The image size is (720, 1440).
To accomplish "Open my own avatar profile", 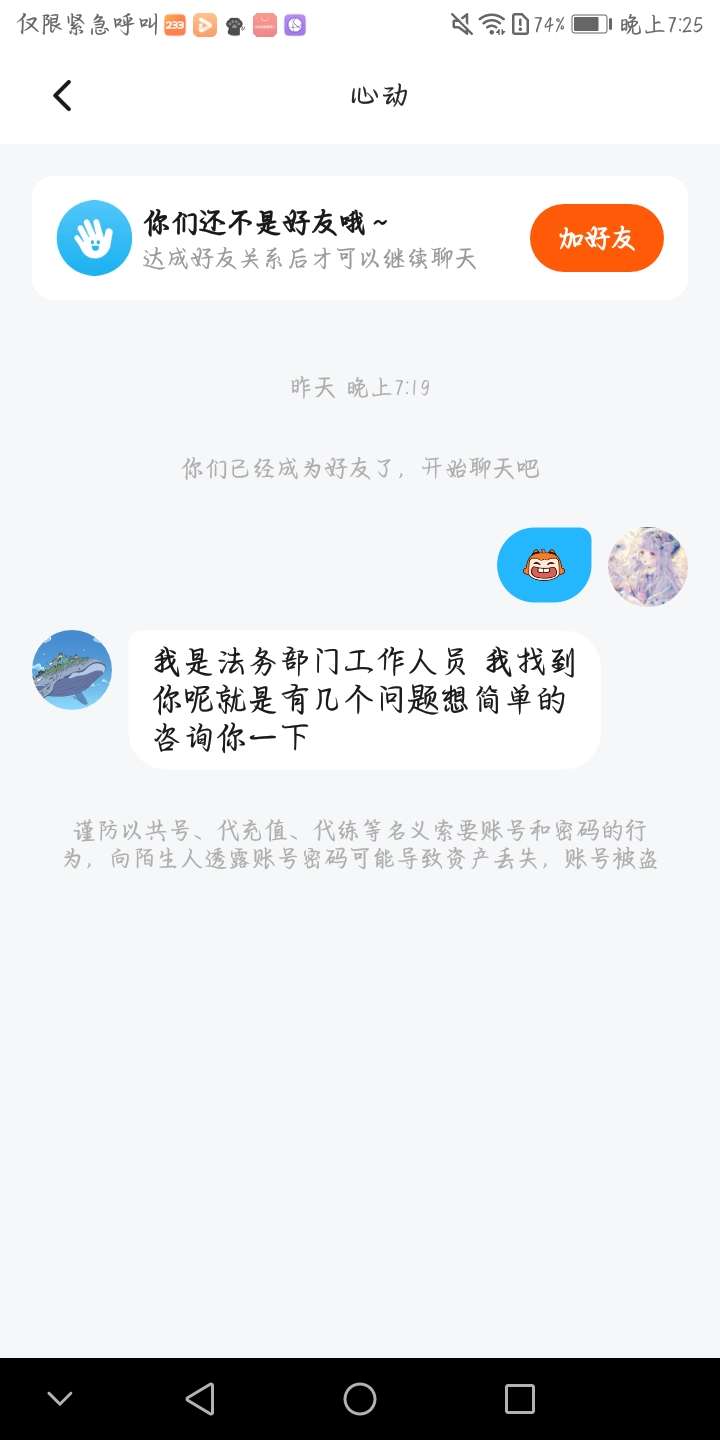I will click(648, 567).
